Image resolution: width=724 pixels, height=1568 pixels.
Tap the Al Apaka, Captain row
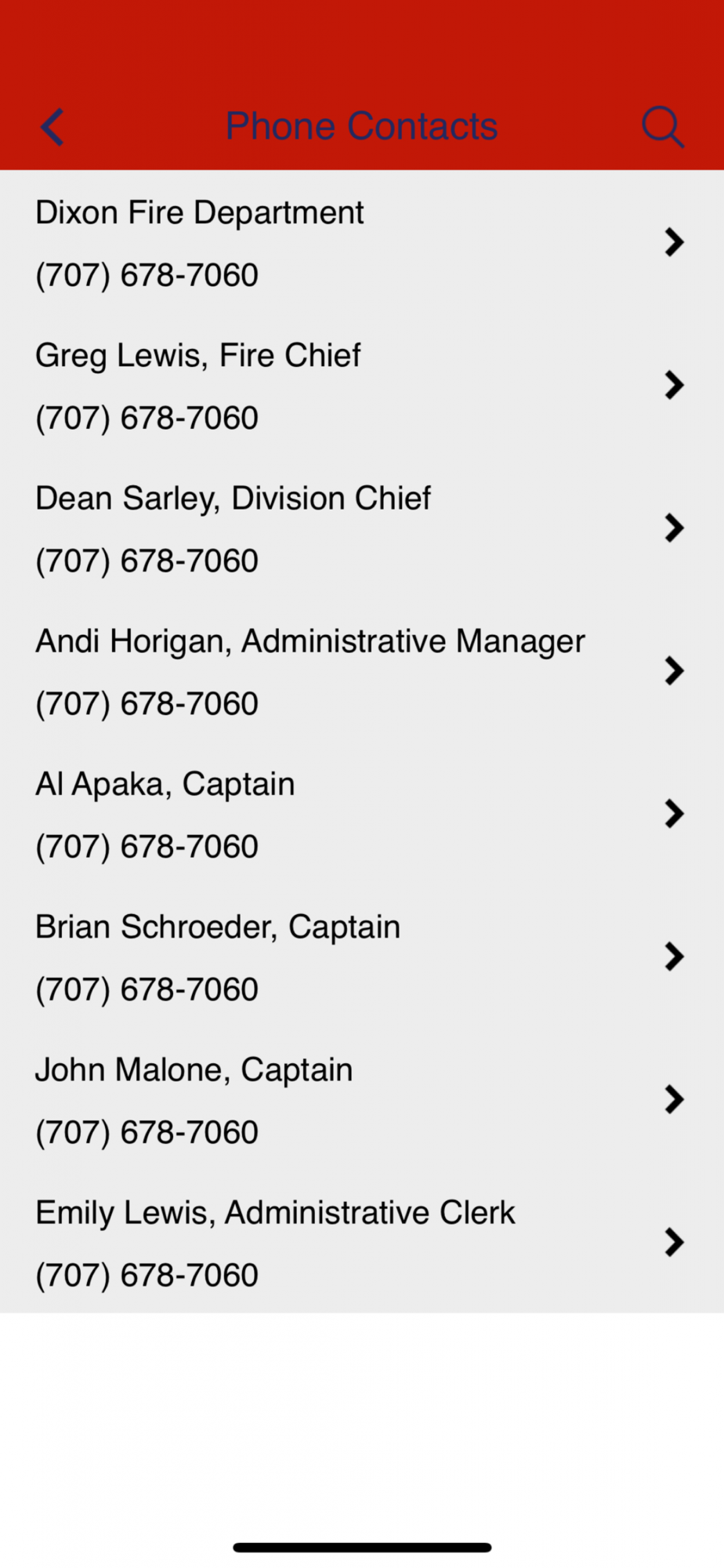[x=362, y=813]
